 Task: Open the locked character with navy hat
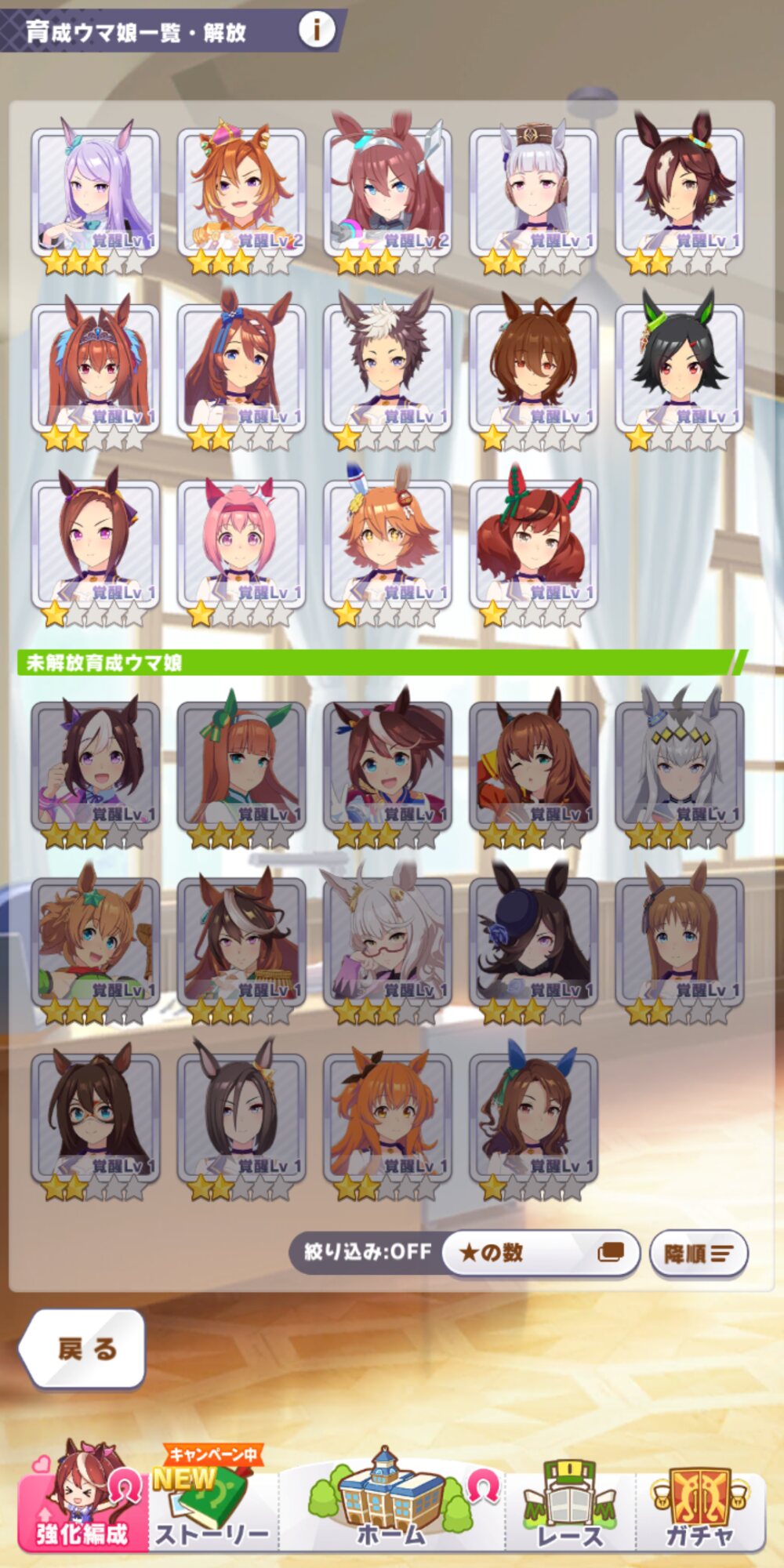click(x=533, y=941)
